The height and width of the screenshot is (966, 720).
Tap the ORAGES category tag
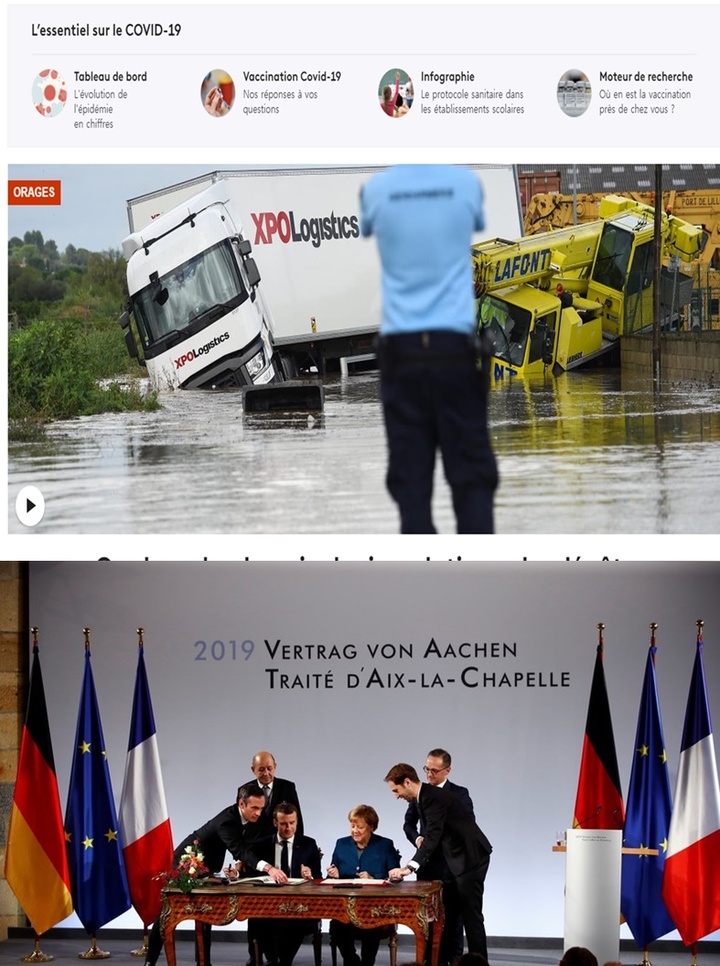coord(34,192)
